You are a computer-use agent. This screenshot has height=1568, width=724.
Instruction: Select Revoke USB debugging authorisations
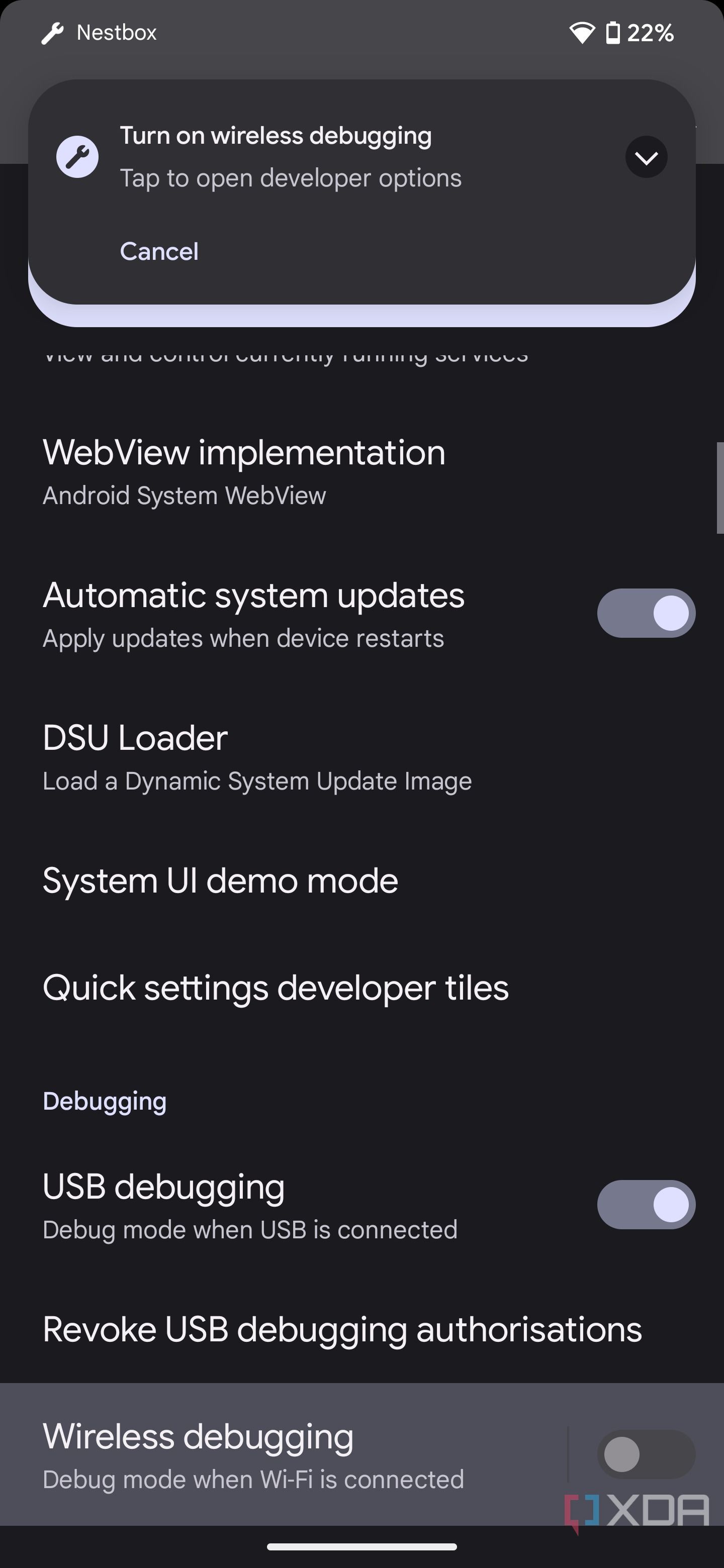coord(342,1329)
